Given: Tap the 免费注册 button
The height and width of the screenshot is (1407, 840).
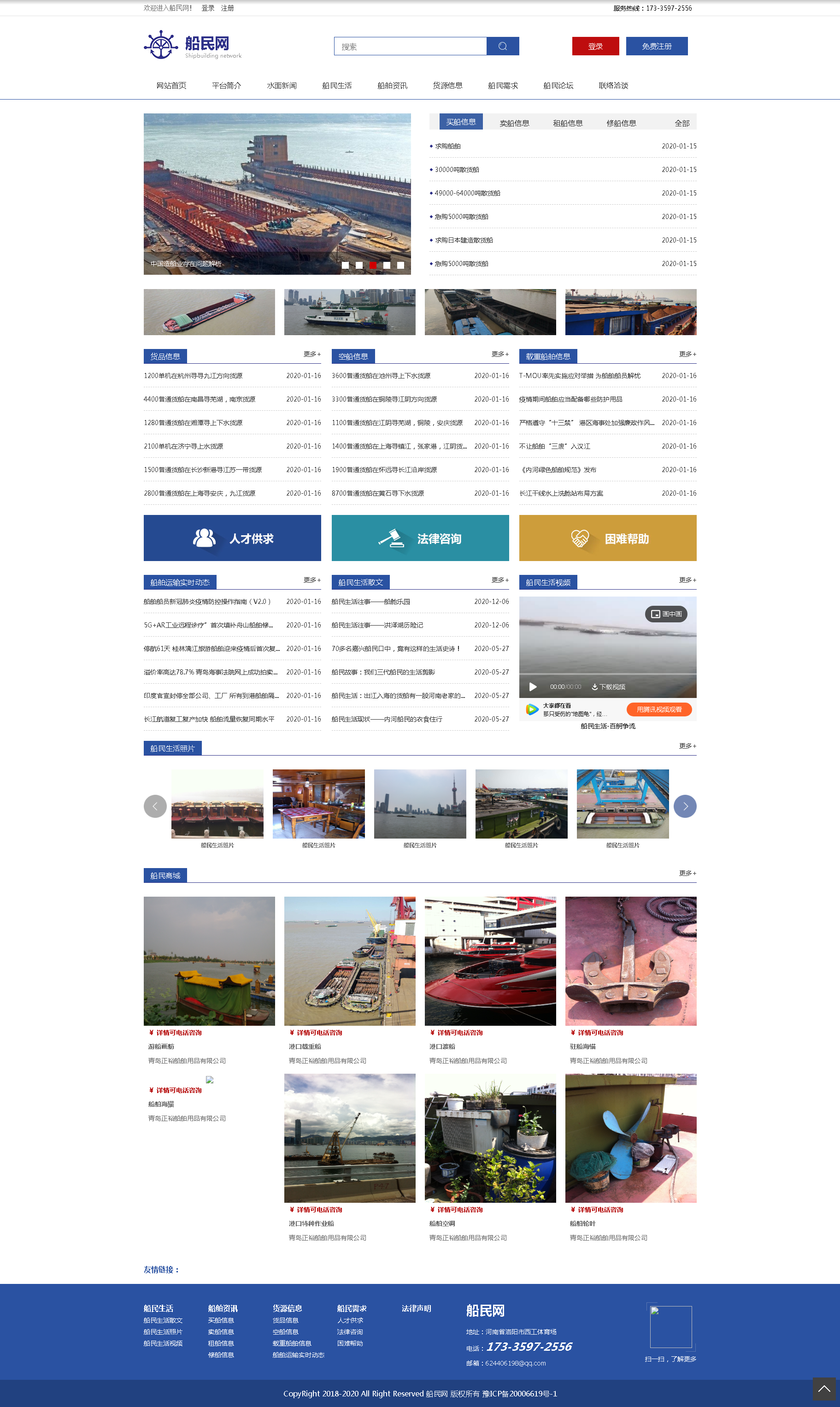Looking at the screenshot, I should 656,47.
